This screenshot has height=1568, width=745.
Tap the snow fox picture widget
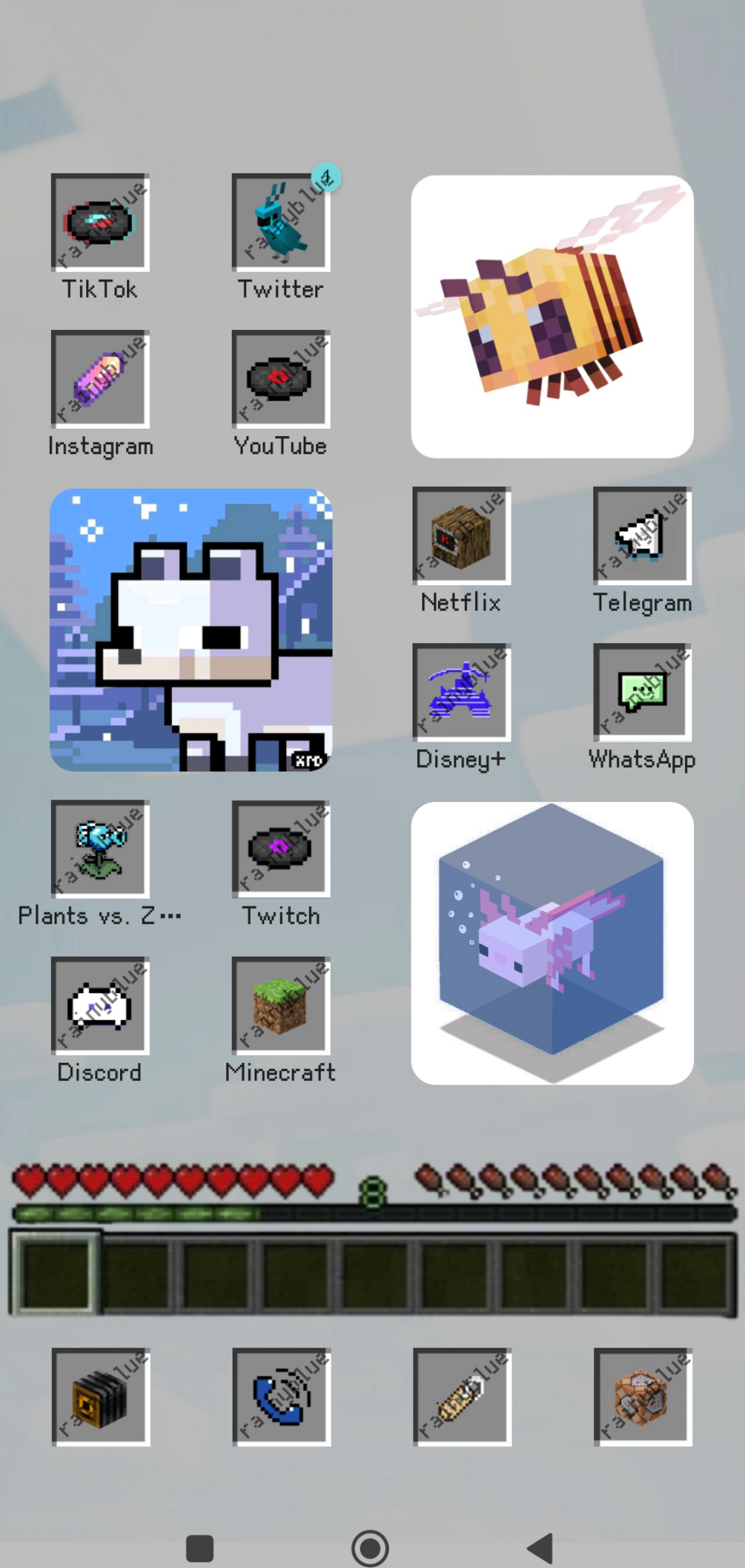(x=191, y=630)
